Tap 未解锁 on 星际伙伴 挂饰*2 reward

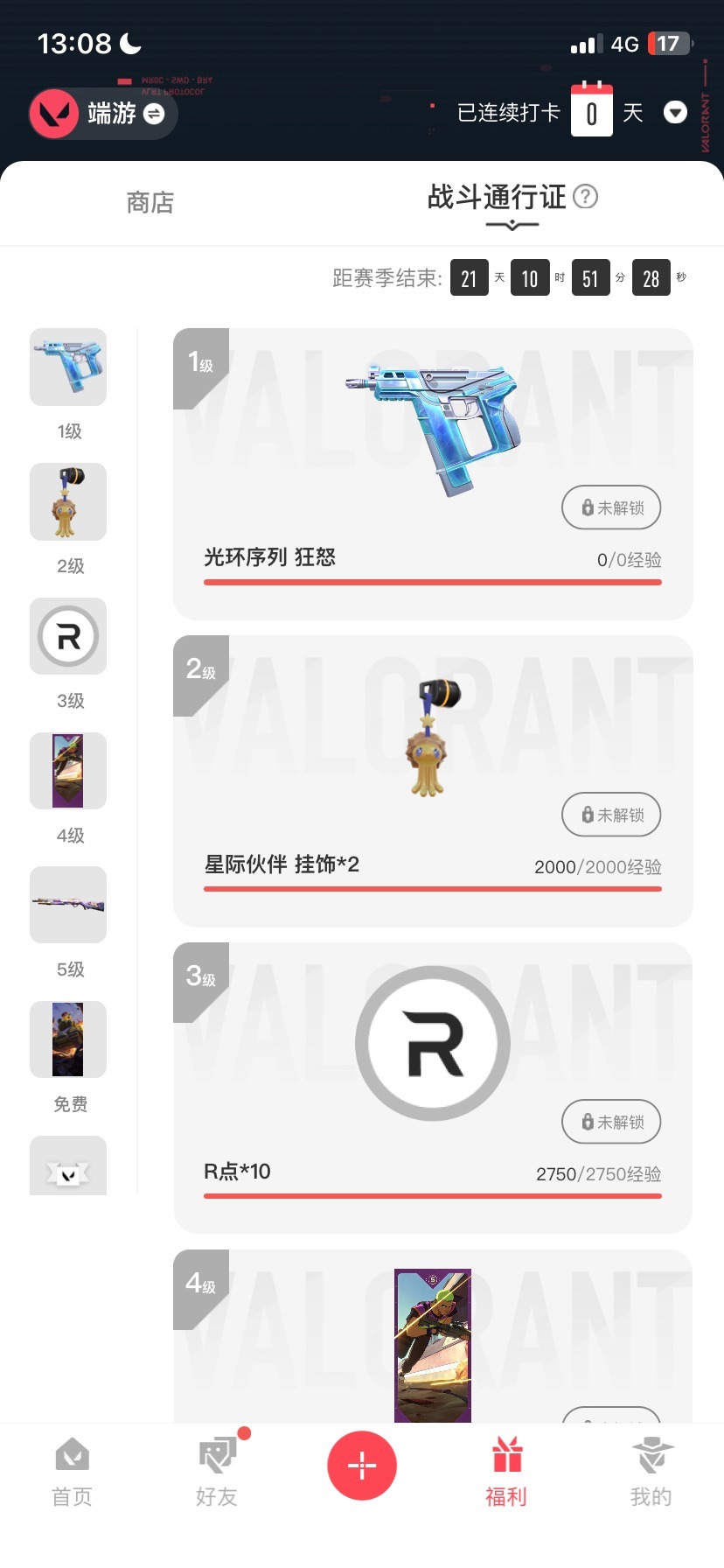click(x=611, y=815)
